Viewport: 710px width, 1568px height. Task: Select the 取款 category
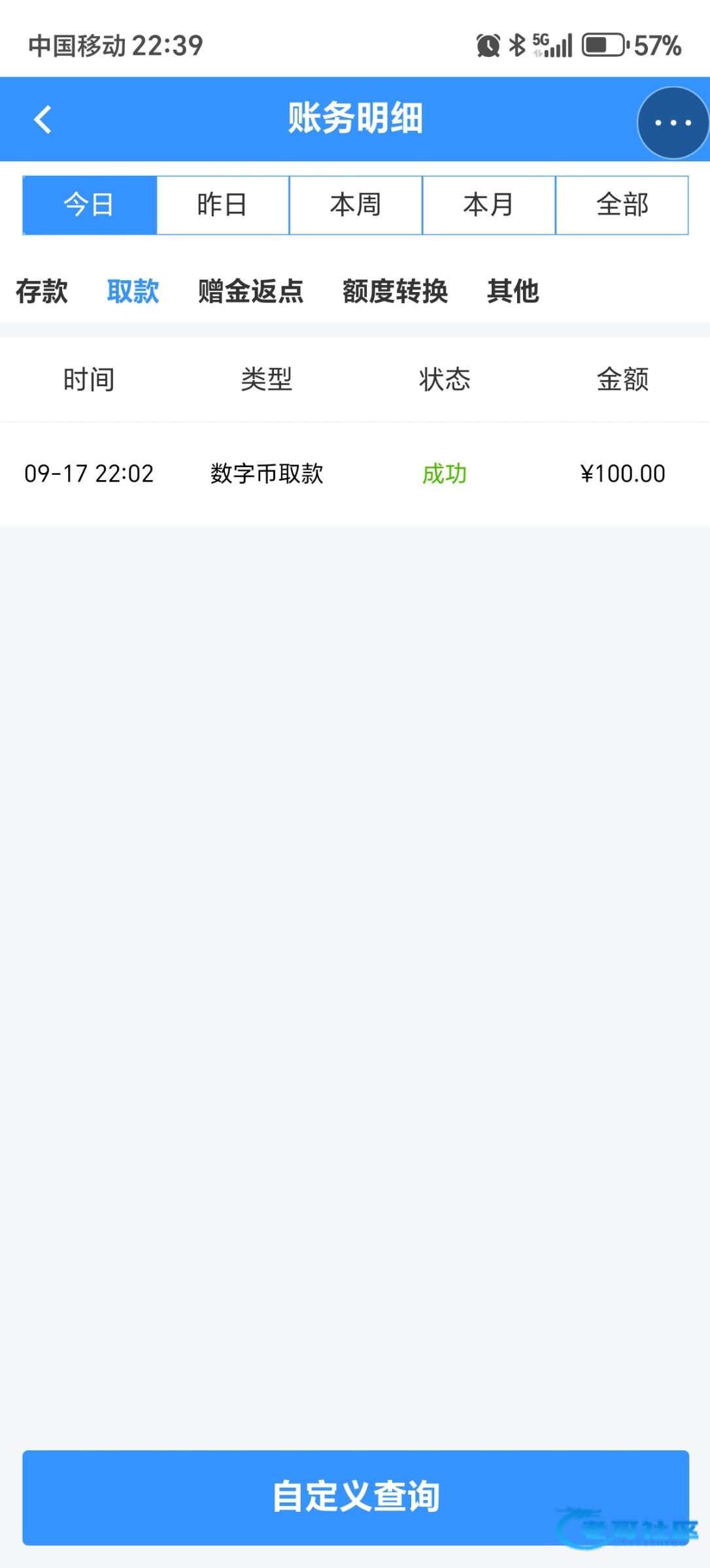tap(133, 291)
